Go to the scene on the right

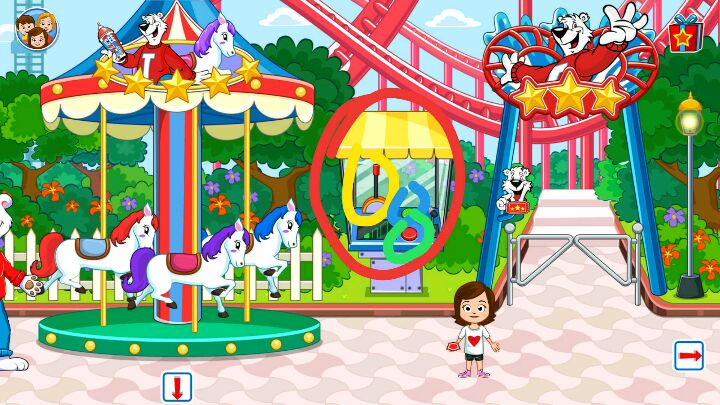(x=688, y=355)
